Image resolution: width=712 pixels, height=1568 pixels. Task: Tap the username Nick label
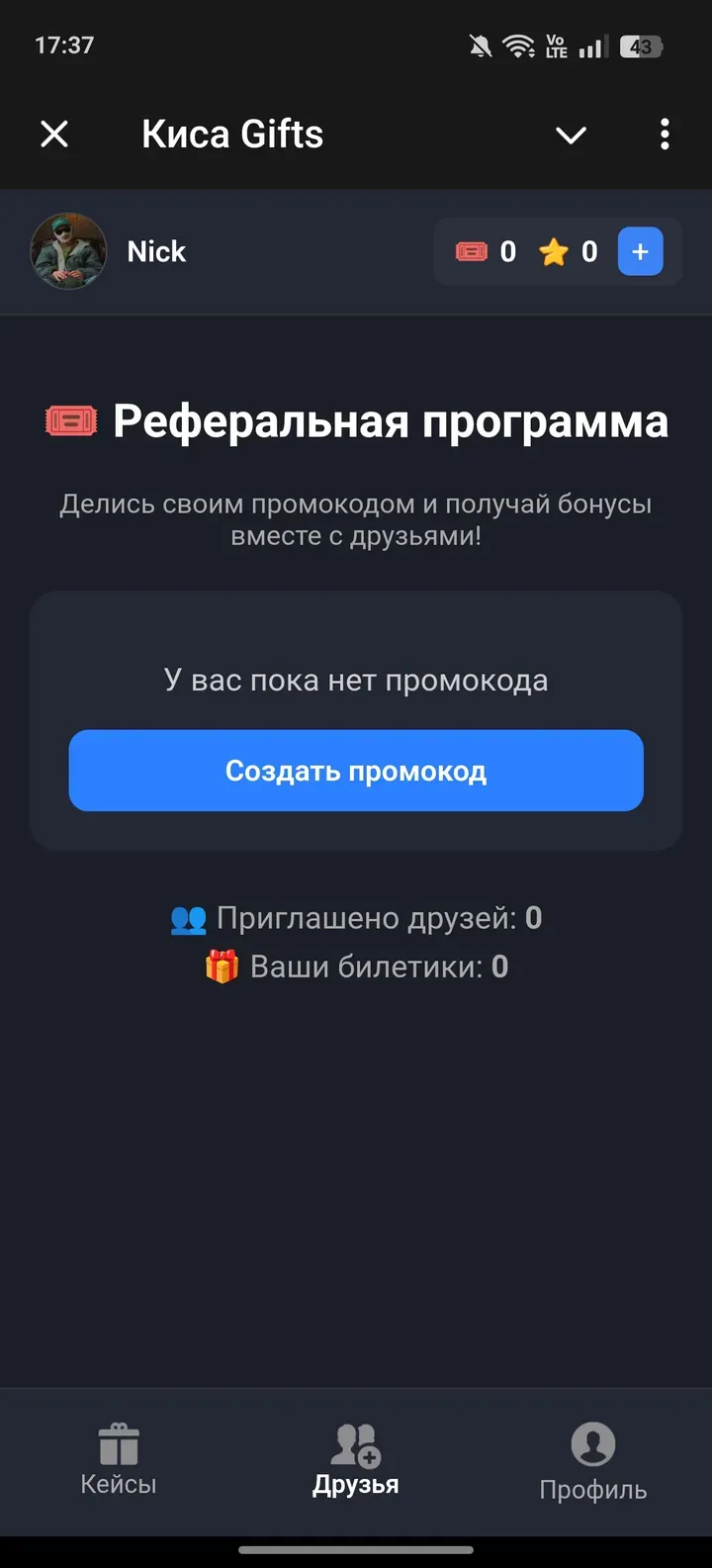[155, 251]
